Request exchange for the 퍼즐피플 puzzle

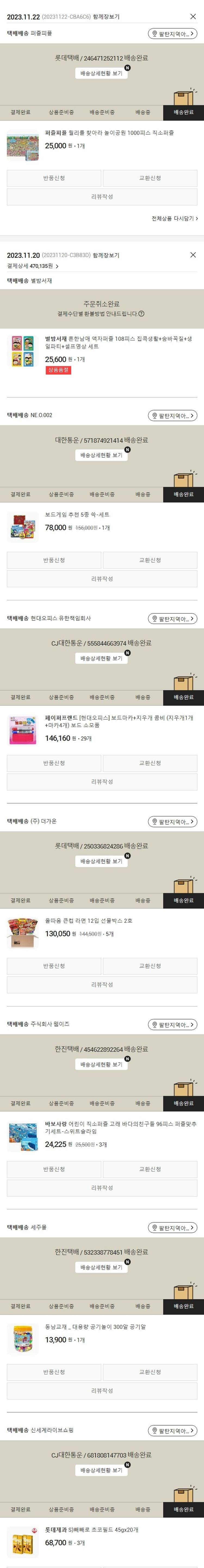[x=150, y=178]
